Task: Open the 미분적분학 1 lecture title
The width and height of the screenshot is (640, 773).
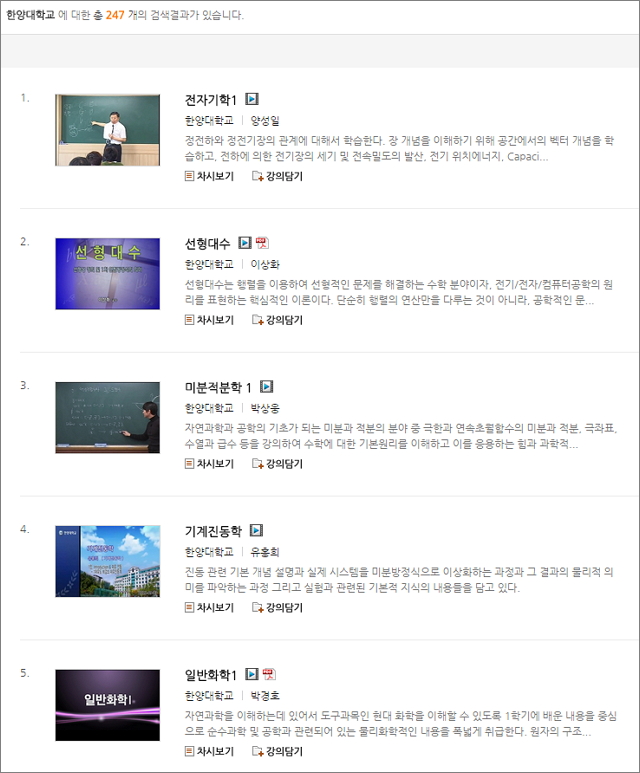Action: click(x=219, y=387)
